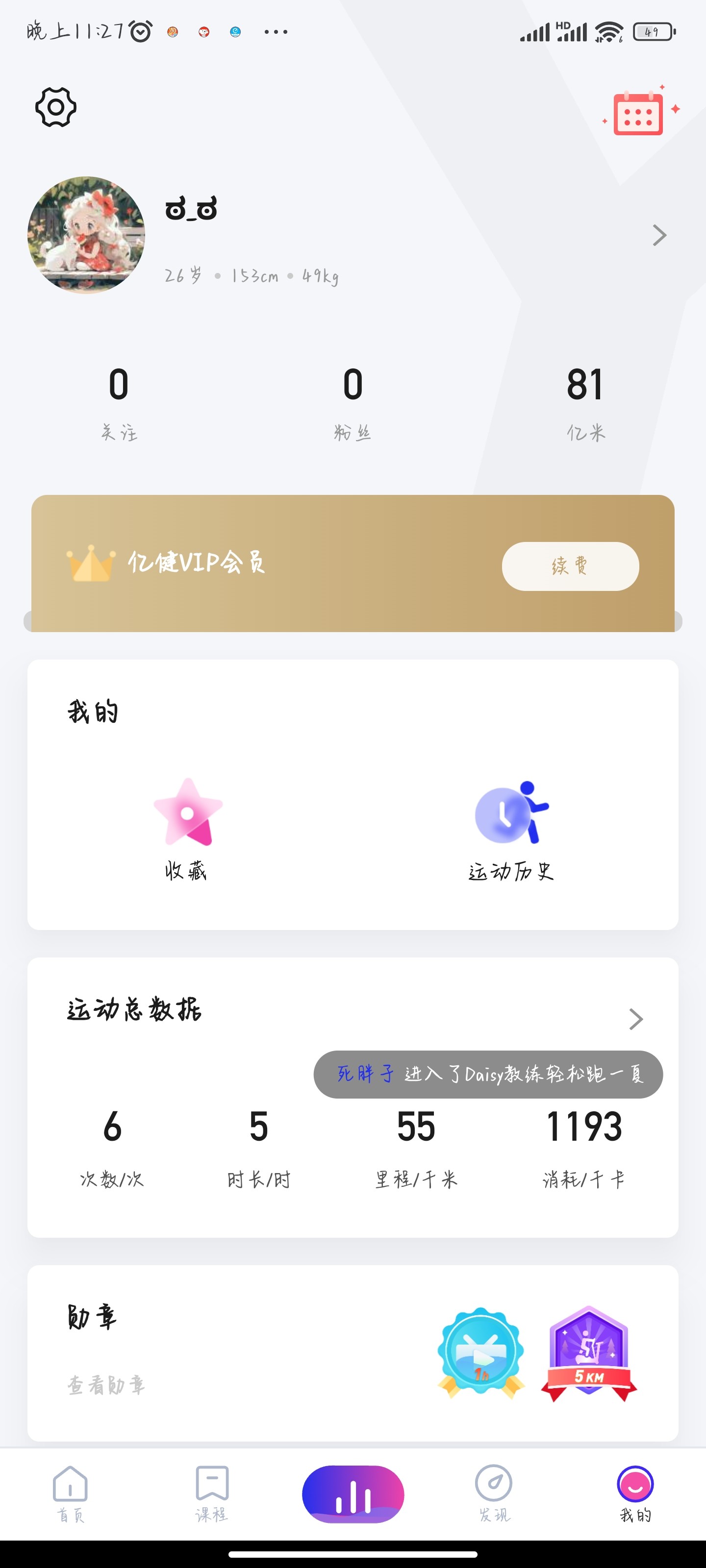Switch to the 发现 discover tab
The image size is (706, 1568).
494,1494
